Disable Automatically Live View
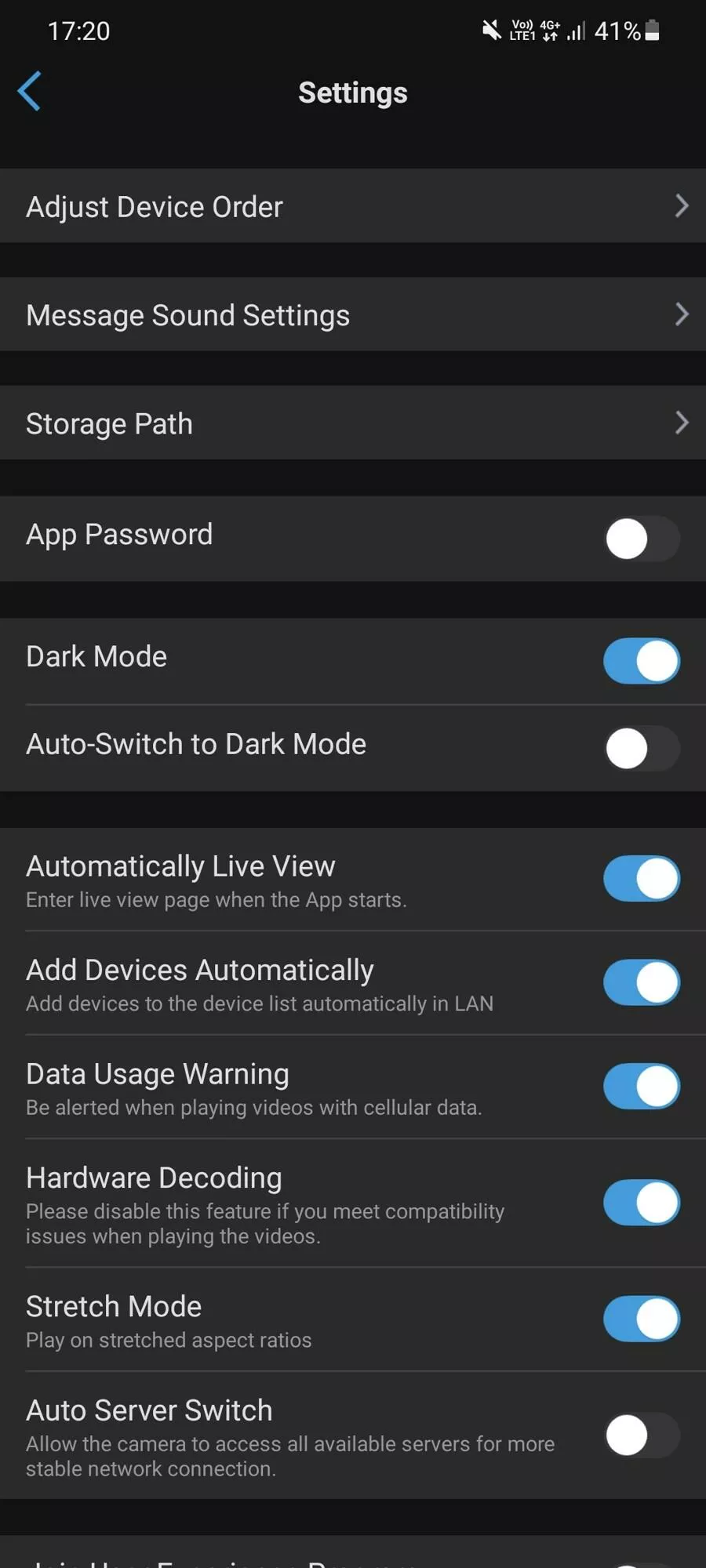This screenshot has width=706, height=1568. [642, 879]
